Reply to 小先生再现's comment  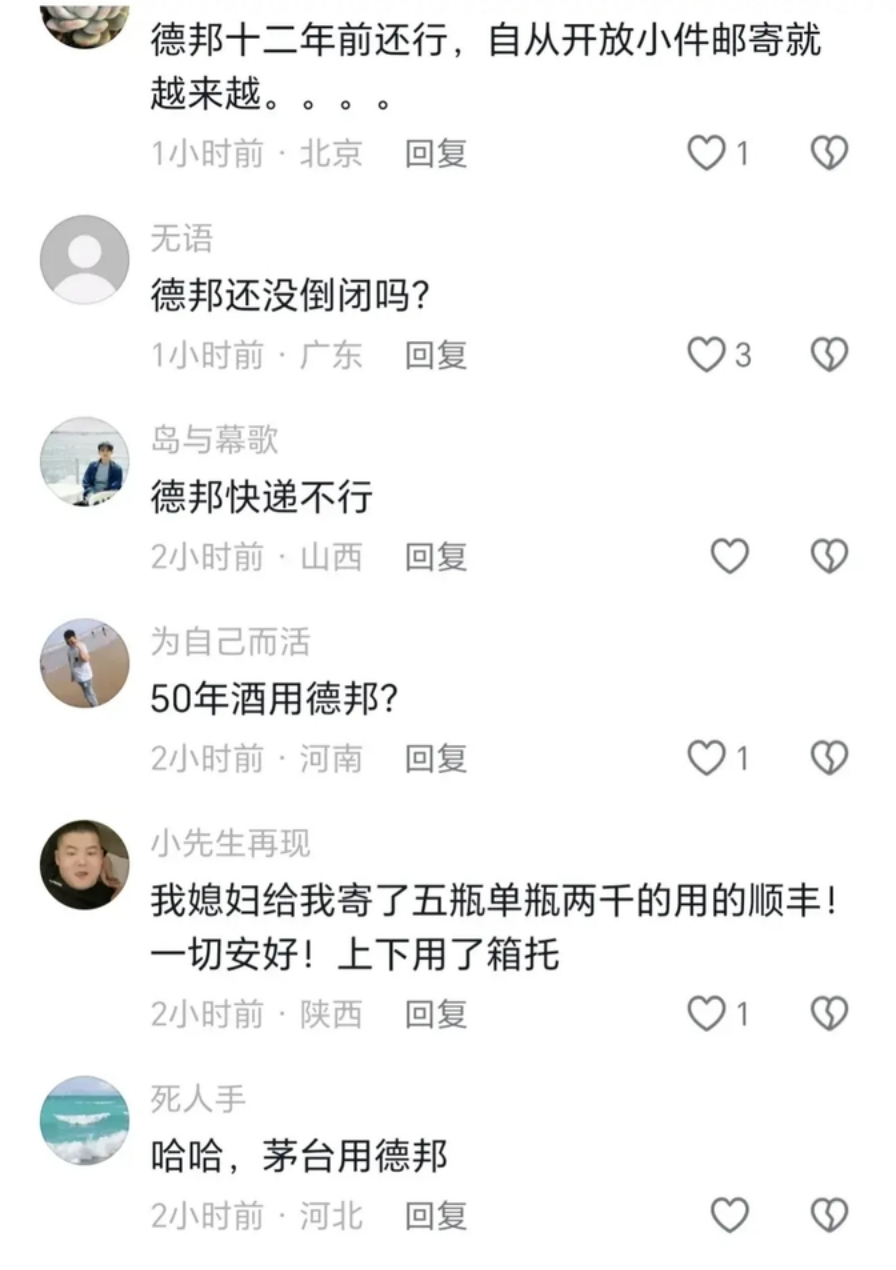point(436,1015)
